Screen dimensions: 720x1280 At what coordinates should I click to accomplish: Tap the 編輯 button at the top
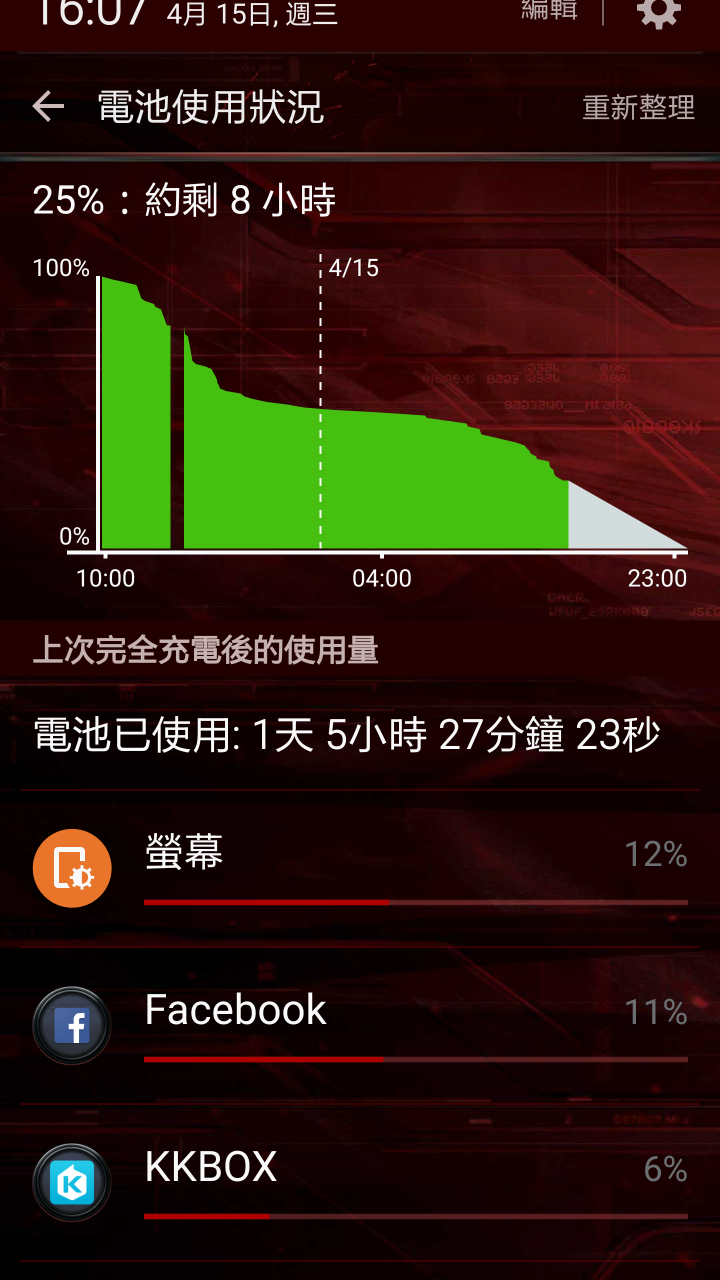pos(549,12)
